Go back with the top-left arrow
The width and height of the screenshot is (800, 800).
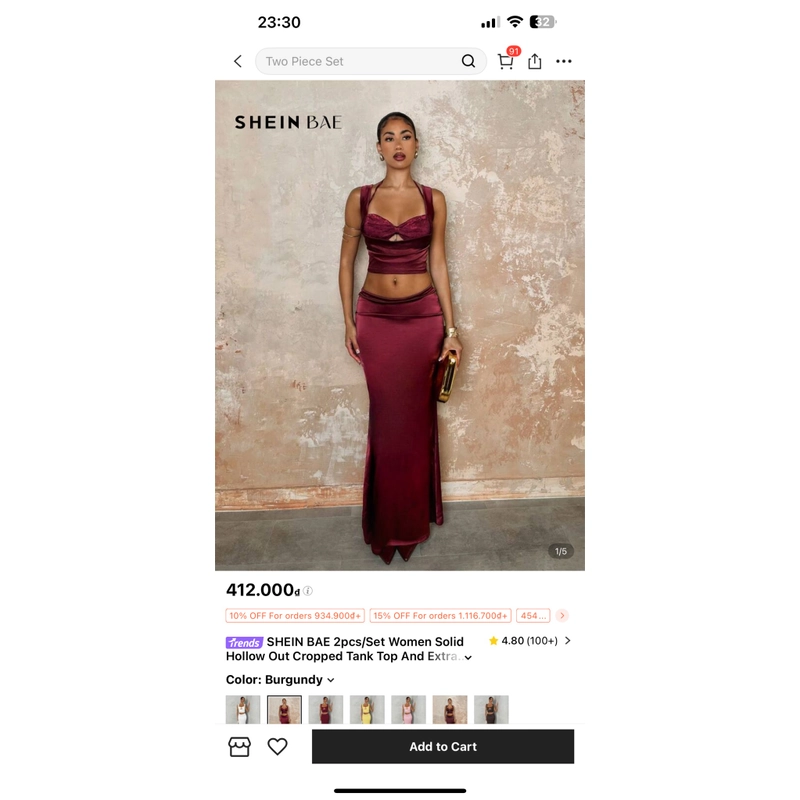[x=238, y=61]
